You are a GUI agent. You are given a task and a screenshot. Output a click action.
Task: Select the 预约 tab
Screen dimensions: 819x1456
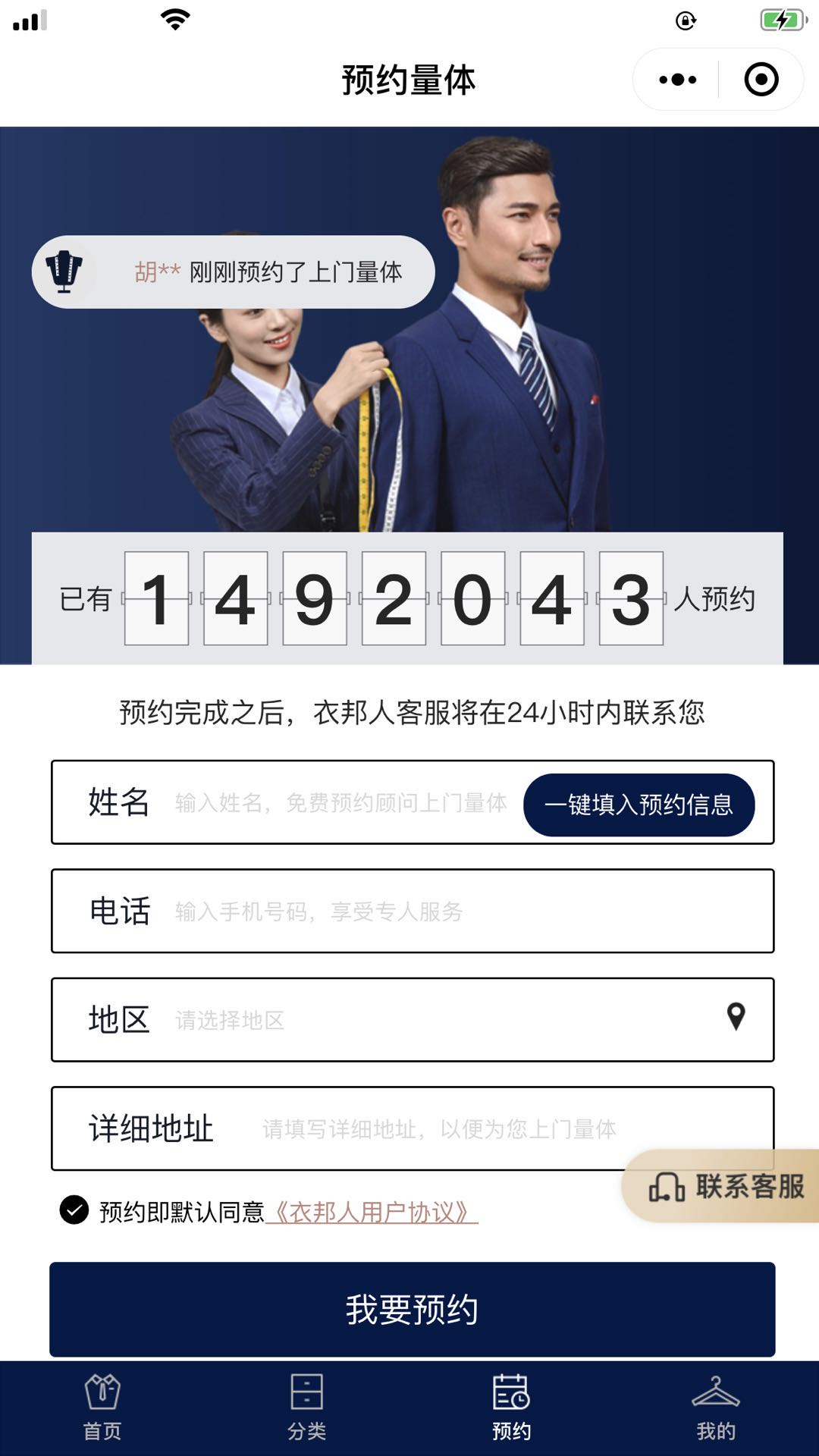click(x=512, y=1408)
